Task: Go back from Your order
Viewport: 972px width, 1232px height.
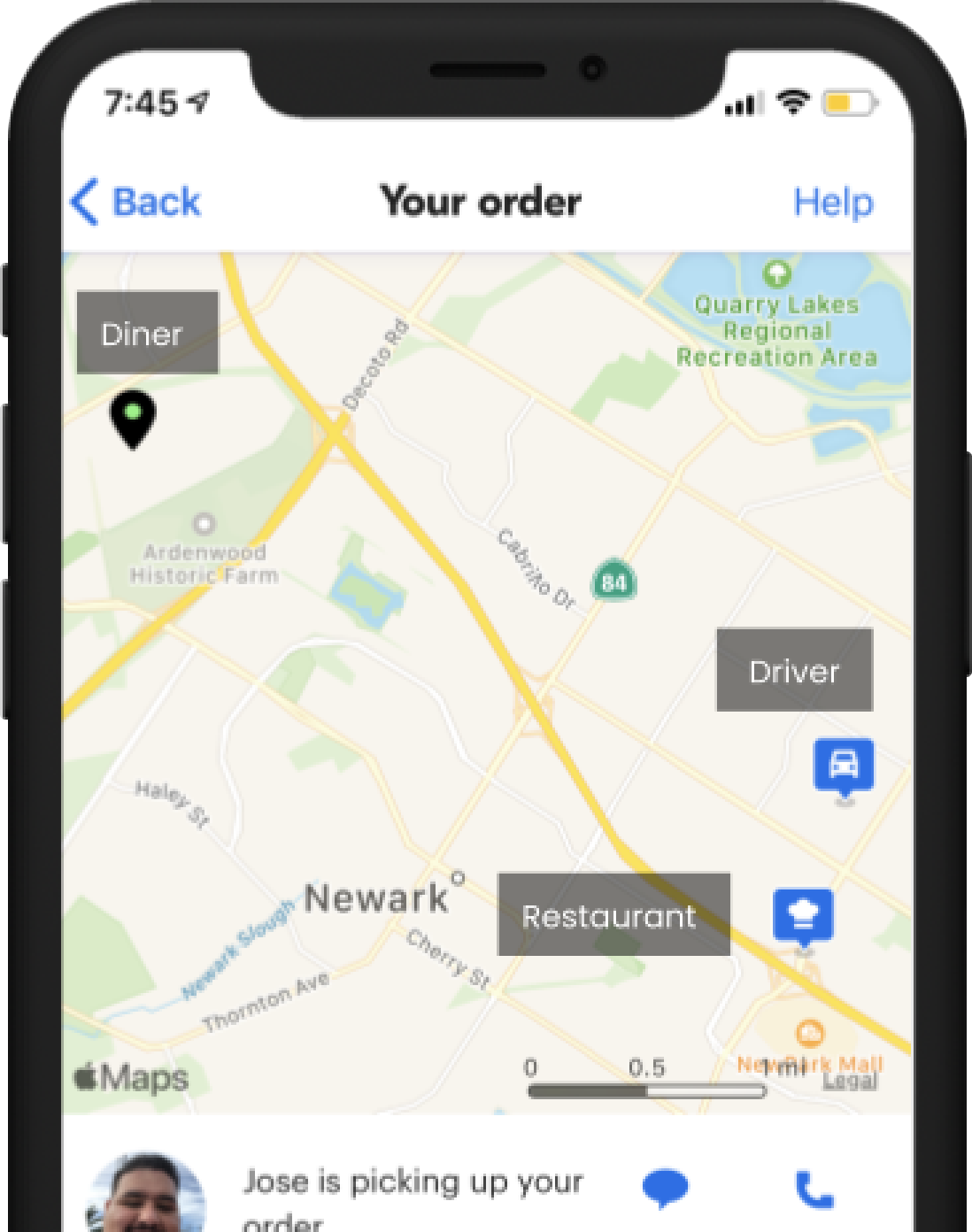Action: click(x=135, y=202)
